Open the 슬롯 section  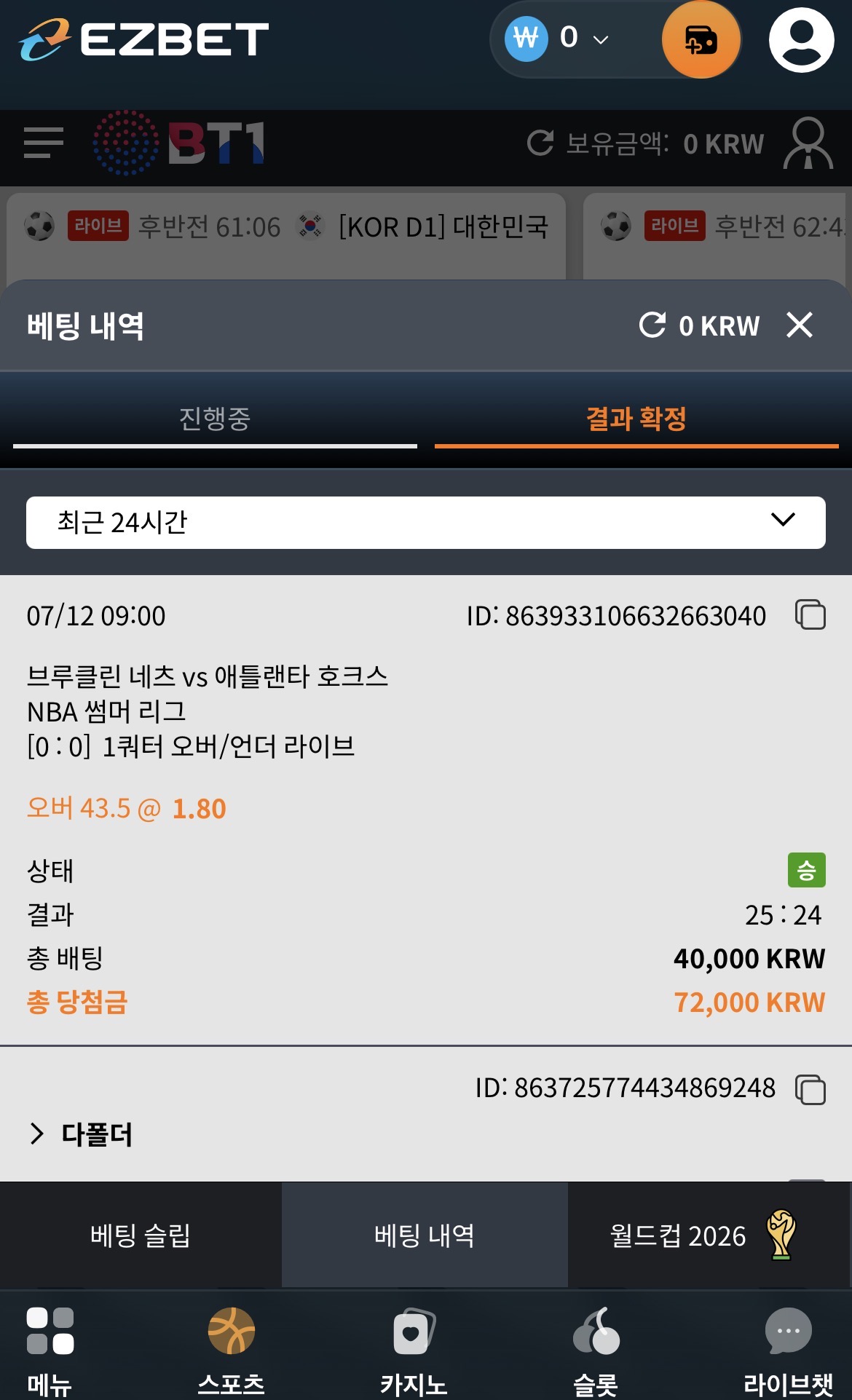(596, 1350)
